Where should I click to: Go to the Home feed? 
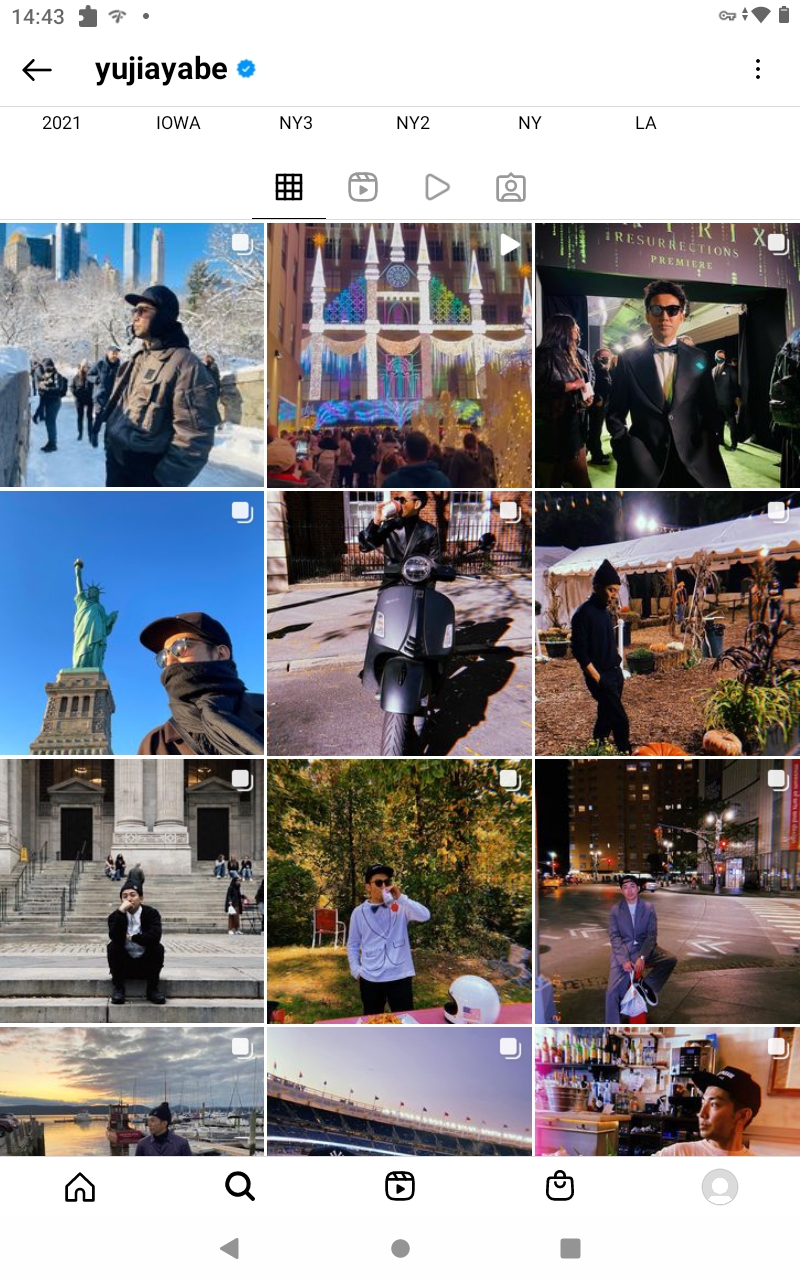tap(80, 1187)
